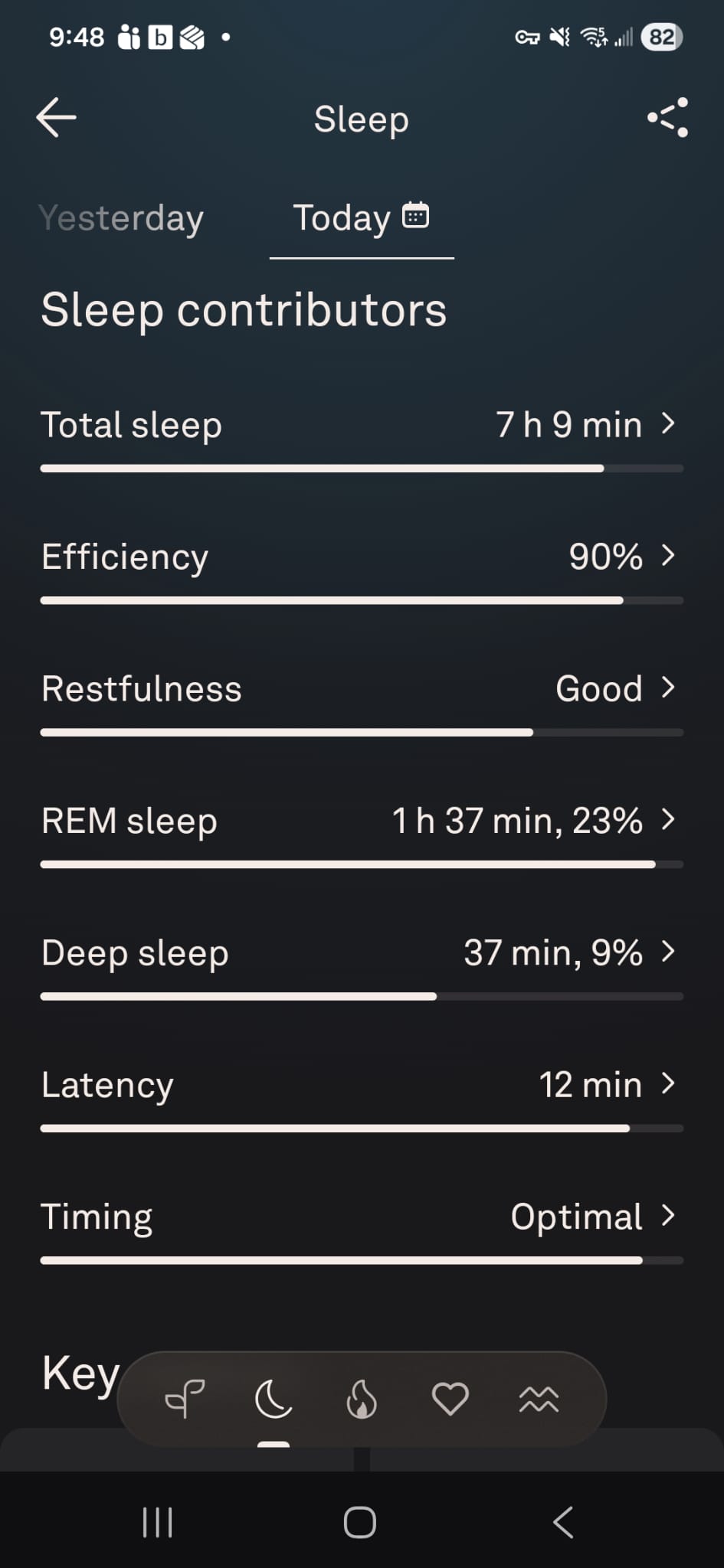Open the Timing contributor

point(362,1217)
